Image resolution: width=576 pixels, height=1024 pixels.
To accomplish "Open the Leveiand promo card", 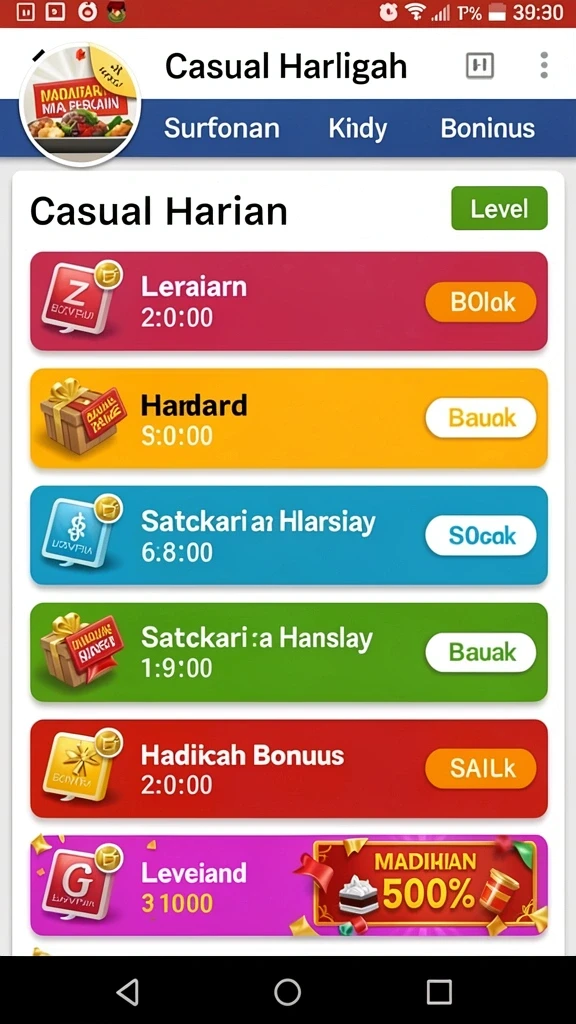I will (x=289, y=886).
